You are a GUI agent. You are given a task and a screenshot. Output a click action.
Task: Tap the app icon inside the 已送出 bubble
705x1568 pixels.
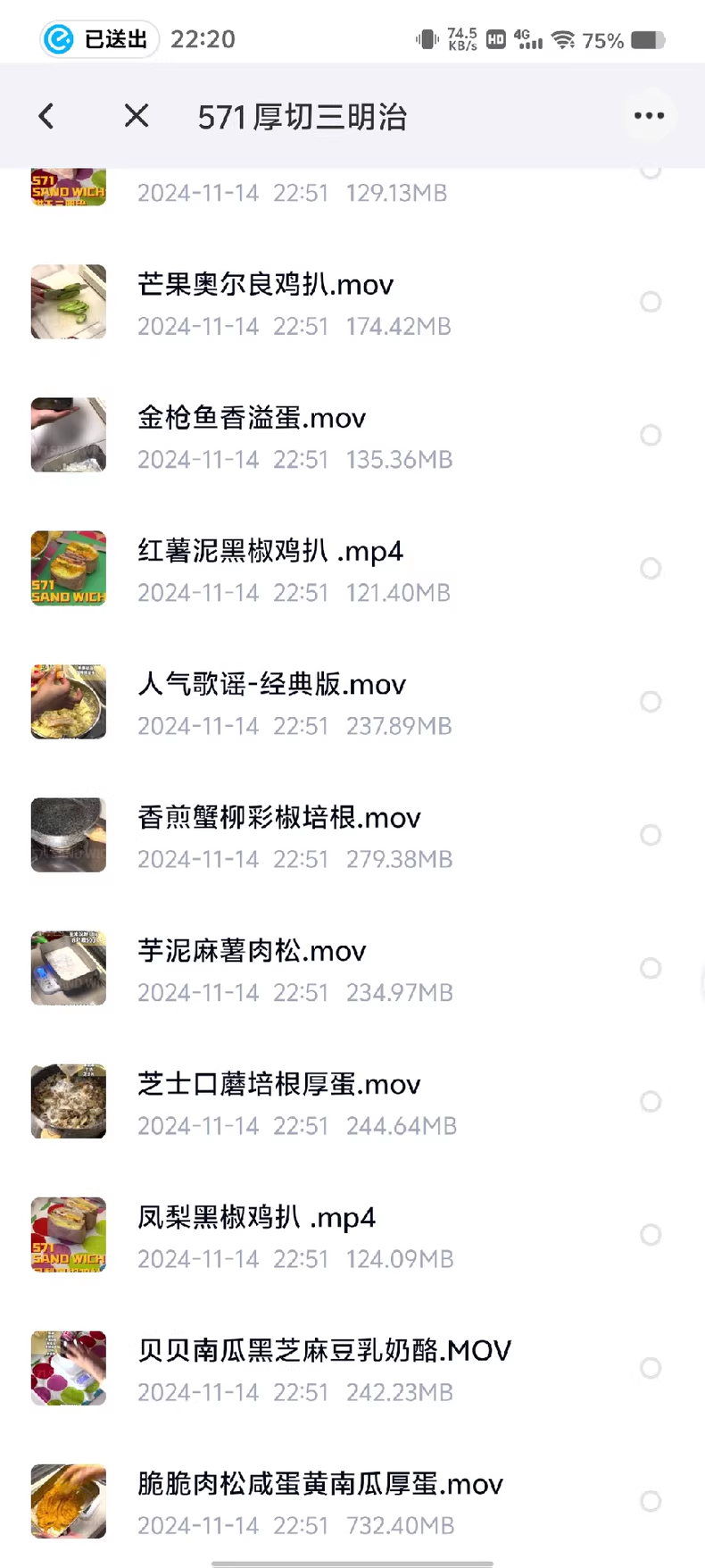click(57, 40)
